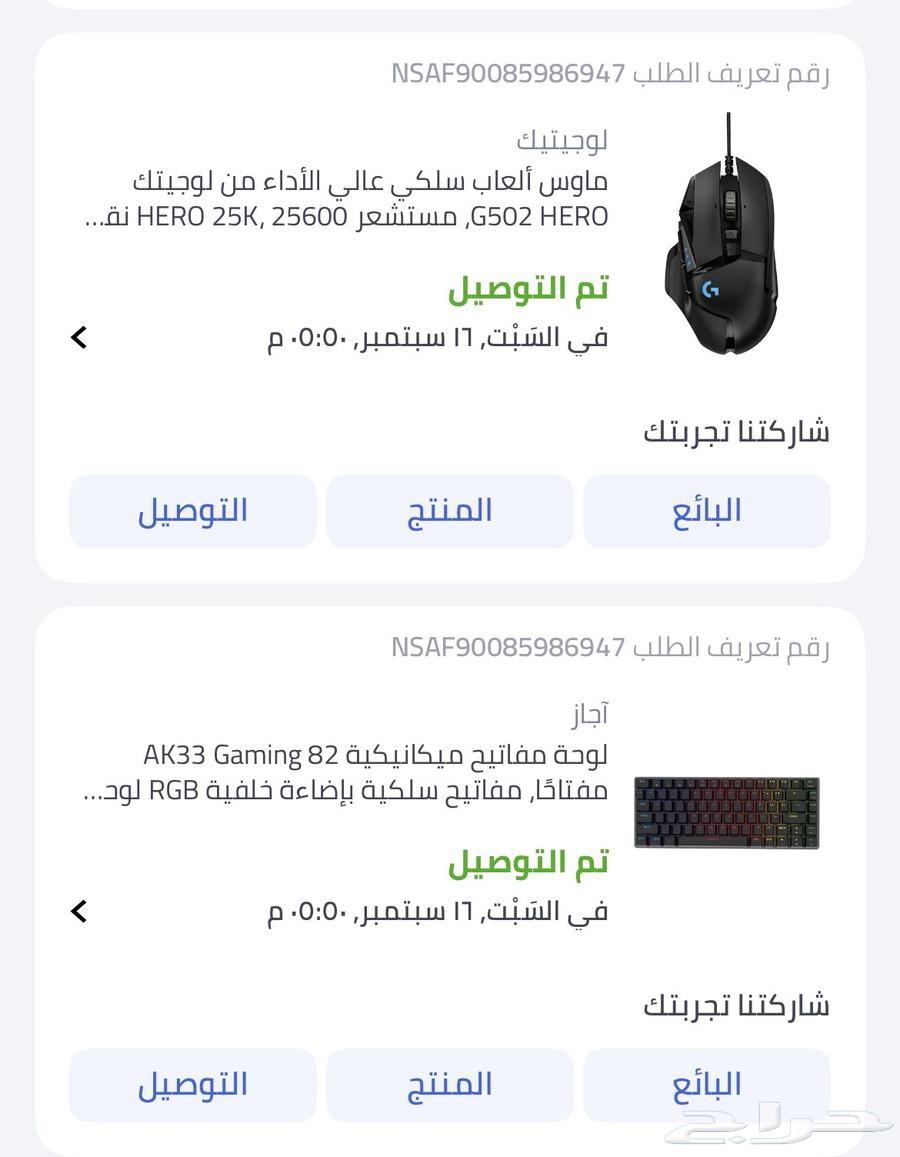
Task: Open المنتج rating for the keyboard order
Action: tap(451, 1084)
